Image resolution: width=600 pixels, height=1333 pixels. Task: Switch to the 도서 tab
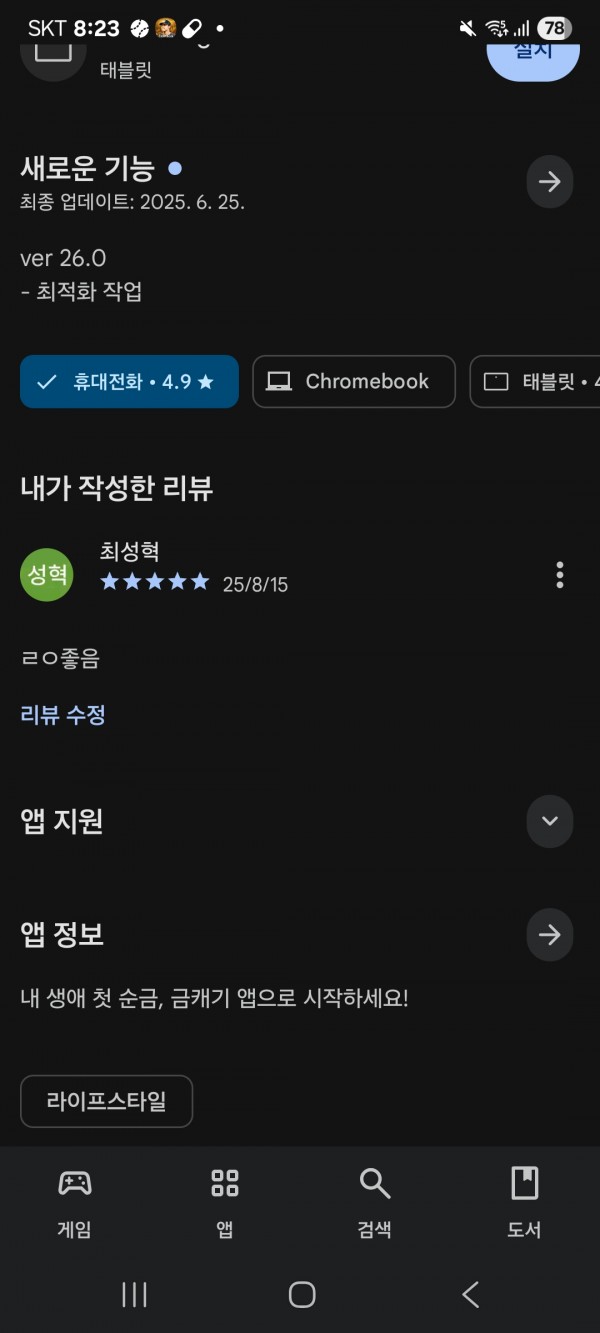pos(524,1203)
